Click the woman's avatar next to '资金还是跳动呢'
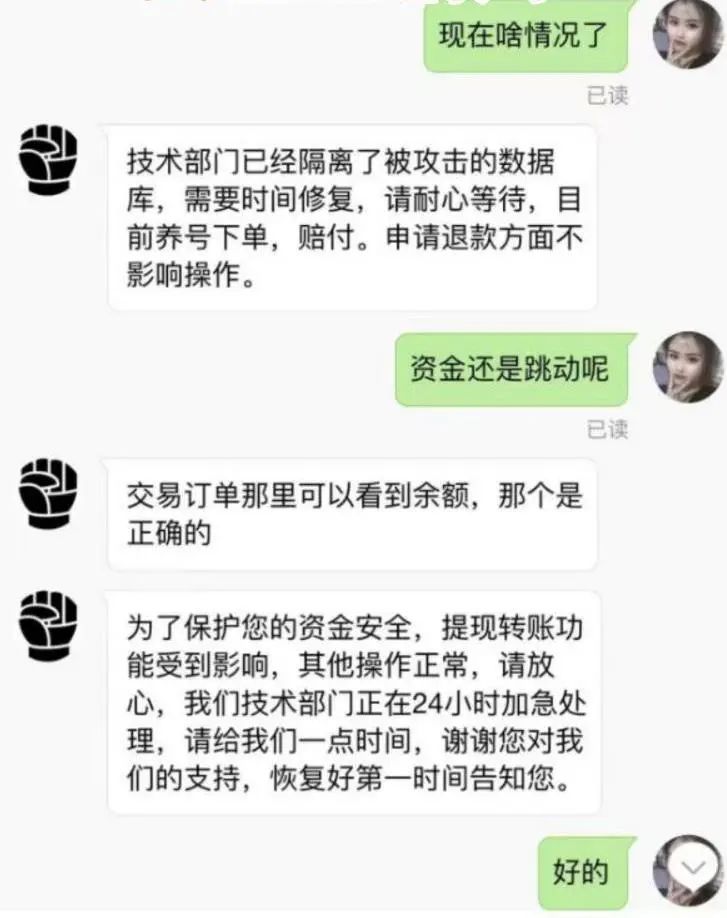Viewport: 727px width, 918px height. click(686, 368)
